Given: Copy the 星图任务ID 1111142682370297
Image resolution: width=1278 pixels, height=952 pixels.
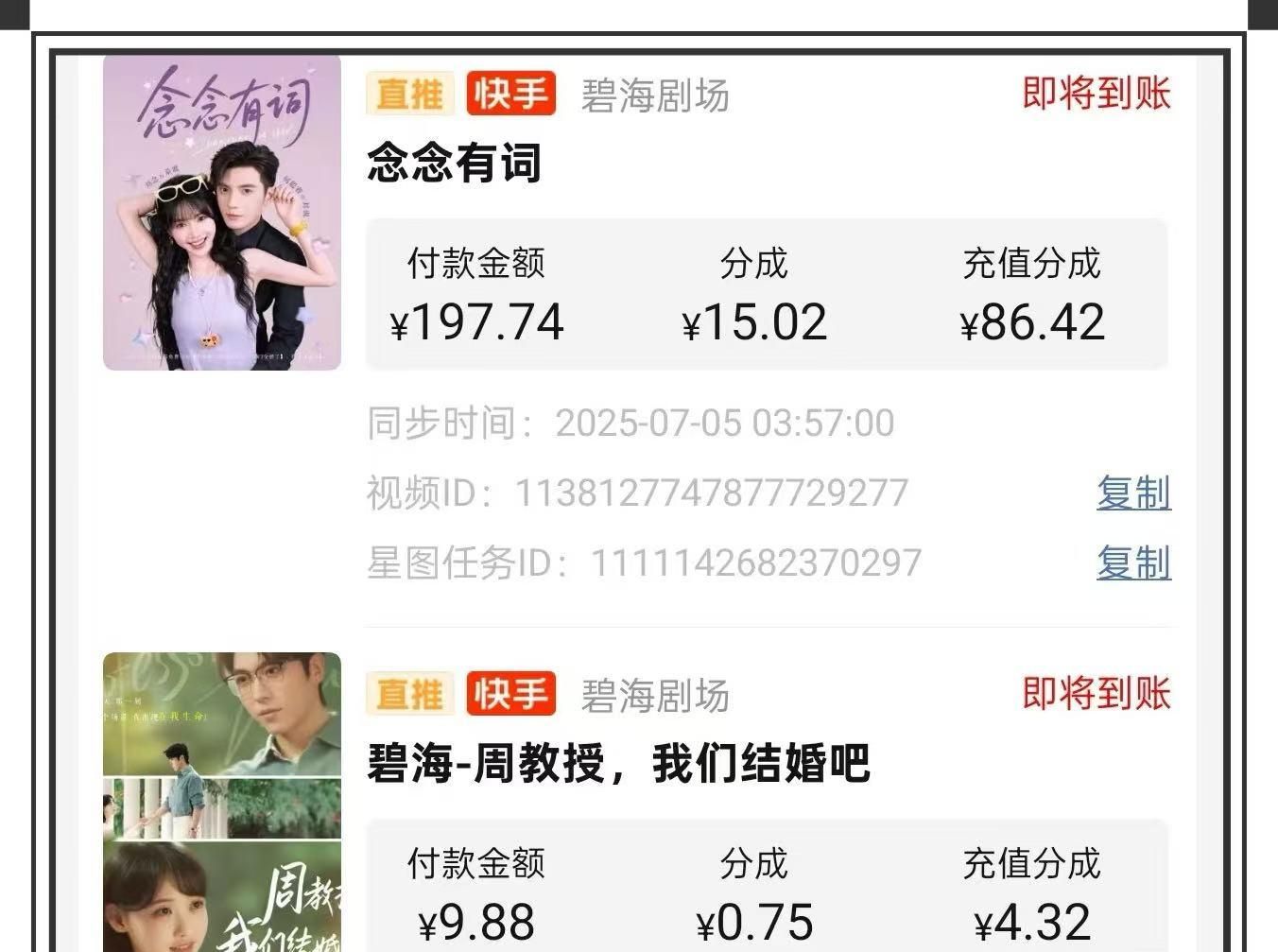Looking at the screenshot, I should [1132, 563].
